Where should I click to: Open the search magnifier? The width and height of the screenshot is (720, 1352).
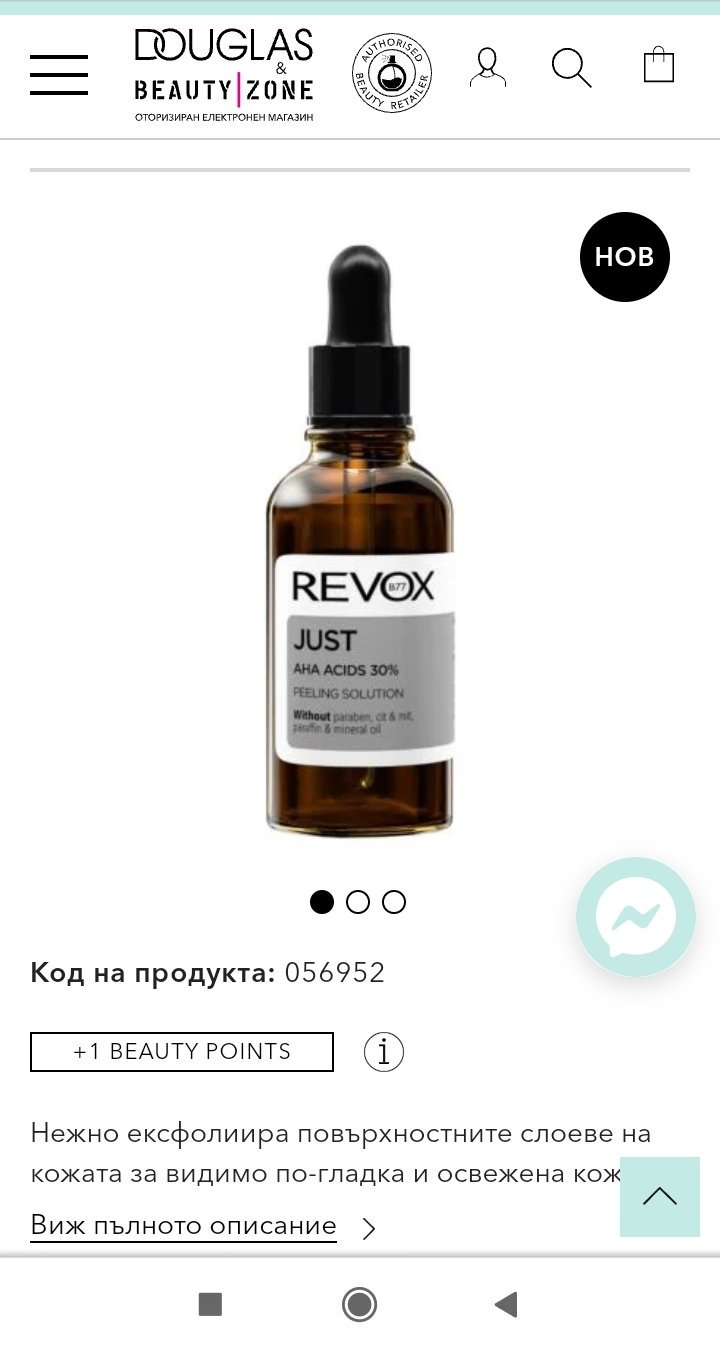[572, 67]
